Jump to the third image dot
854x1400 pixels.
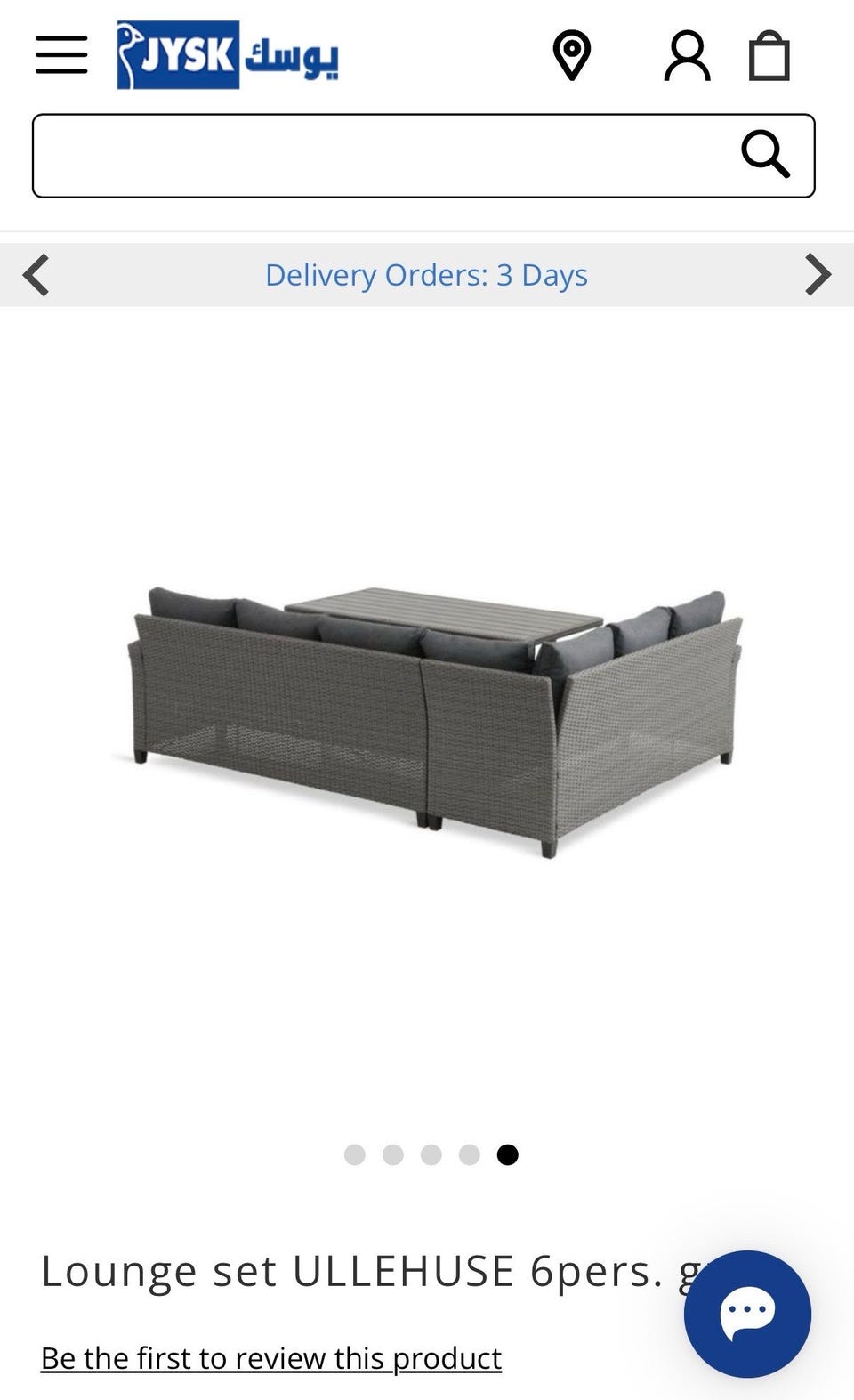coord(431,1154)
